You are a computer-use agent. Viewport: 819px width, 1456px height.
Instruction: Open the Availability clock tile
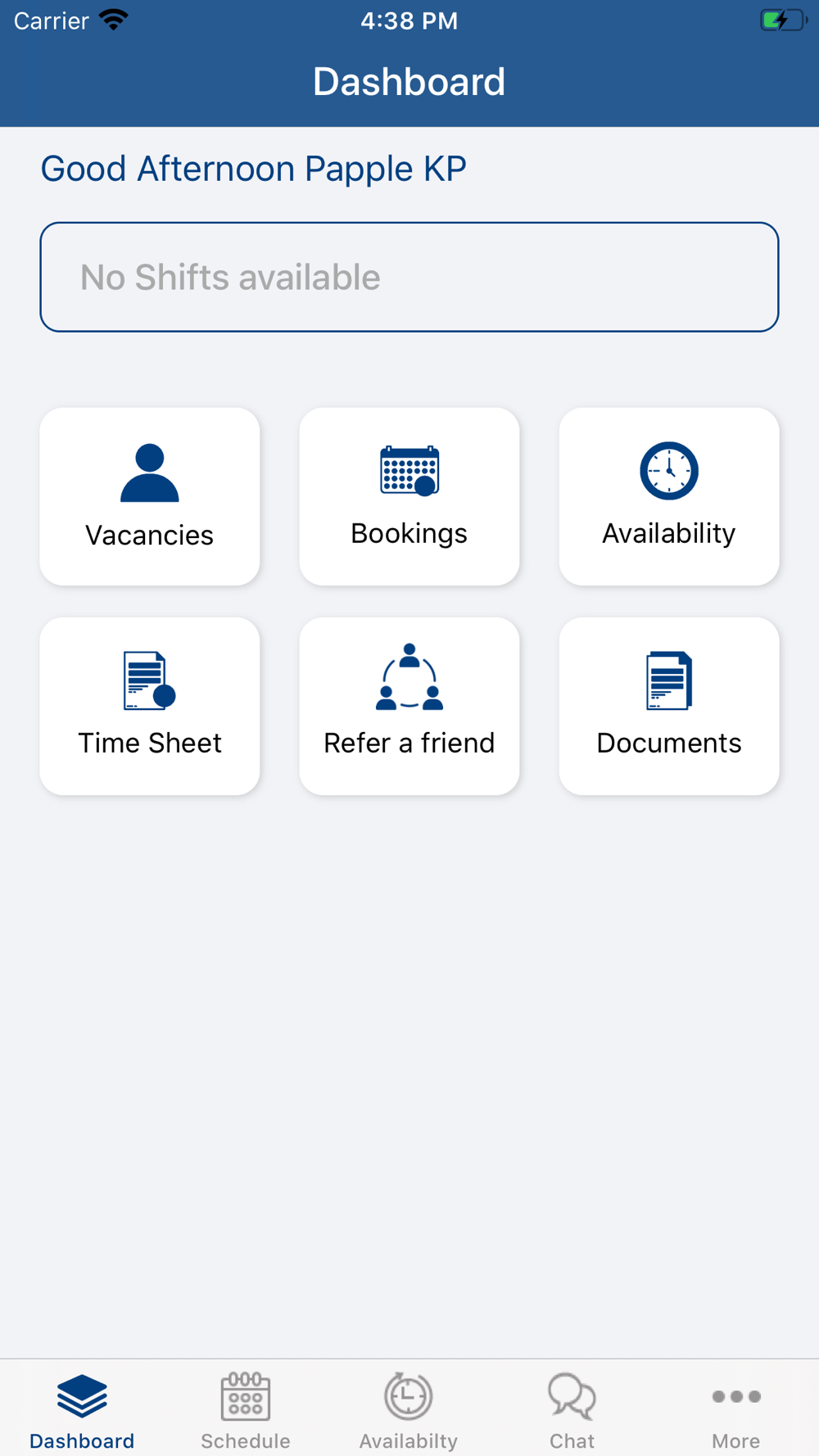pos(669,496)
